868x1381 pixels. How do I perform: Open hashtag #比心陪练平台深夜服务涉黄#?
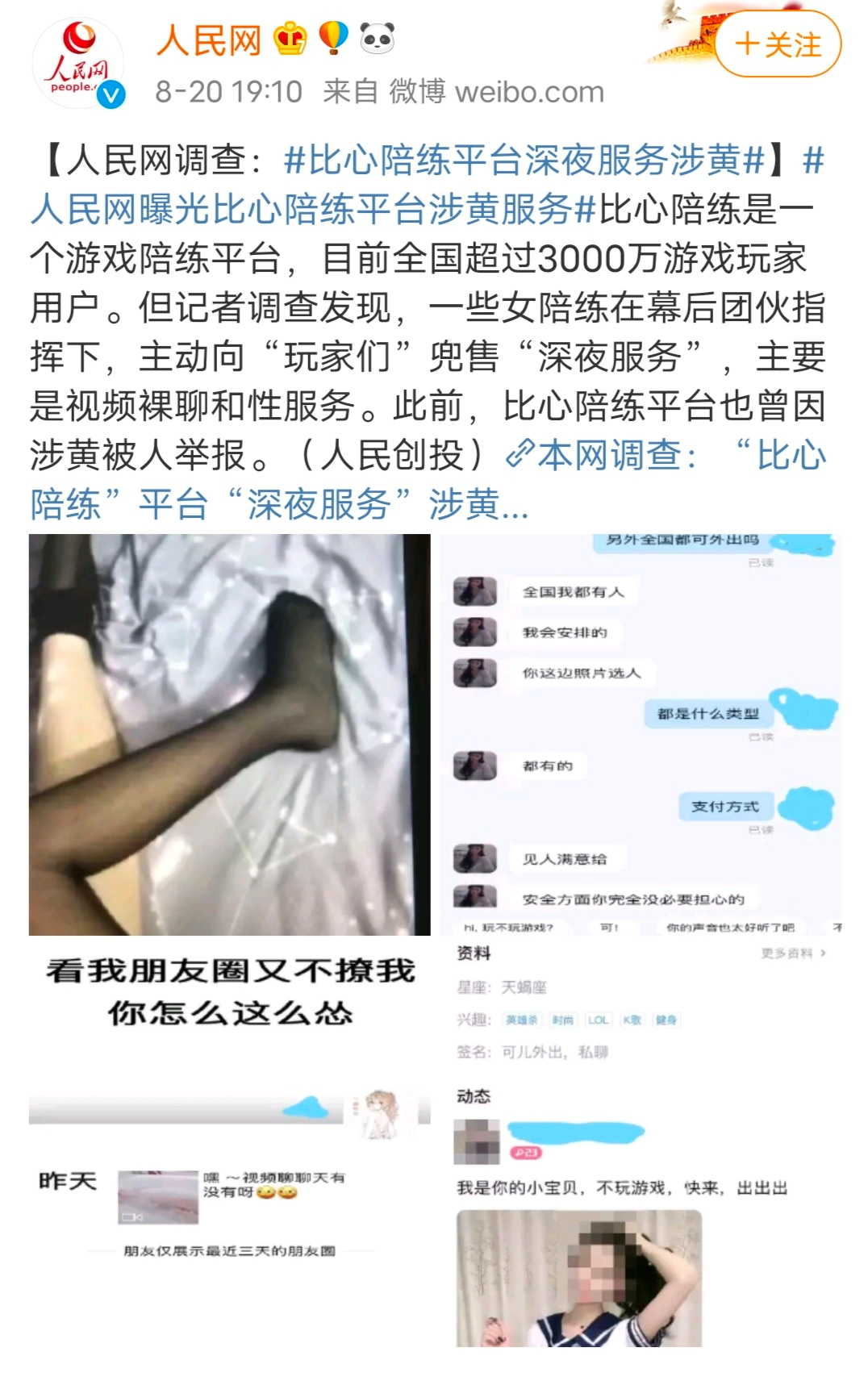point(524,160)
